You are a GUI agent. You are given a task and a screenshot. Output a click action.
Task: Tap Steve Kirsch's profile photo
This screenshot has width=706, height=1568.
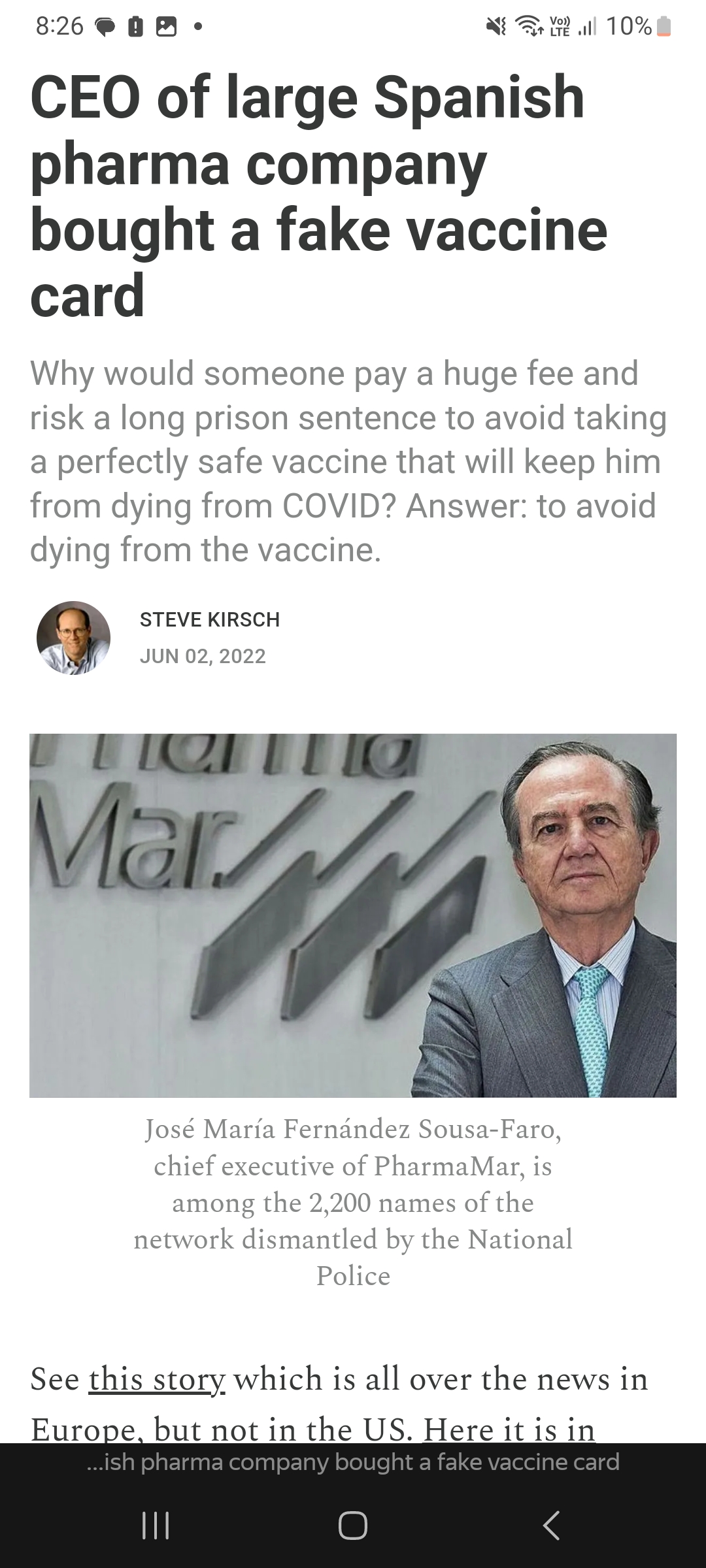point(73,638)
